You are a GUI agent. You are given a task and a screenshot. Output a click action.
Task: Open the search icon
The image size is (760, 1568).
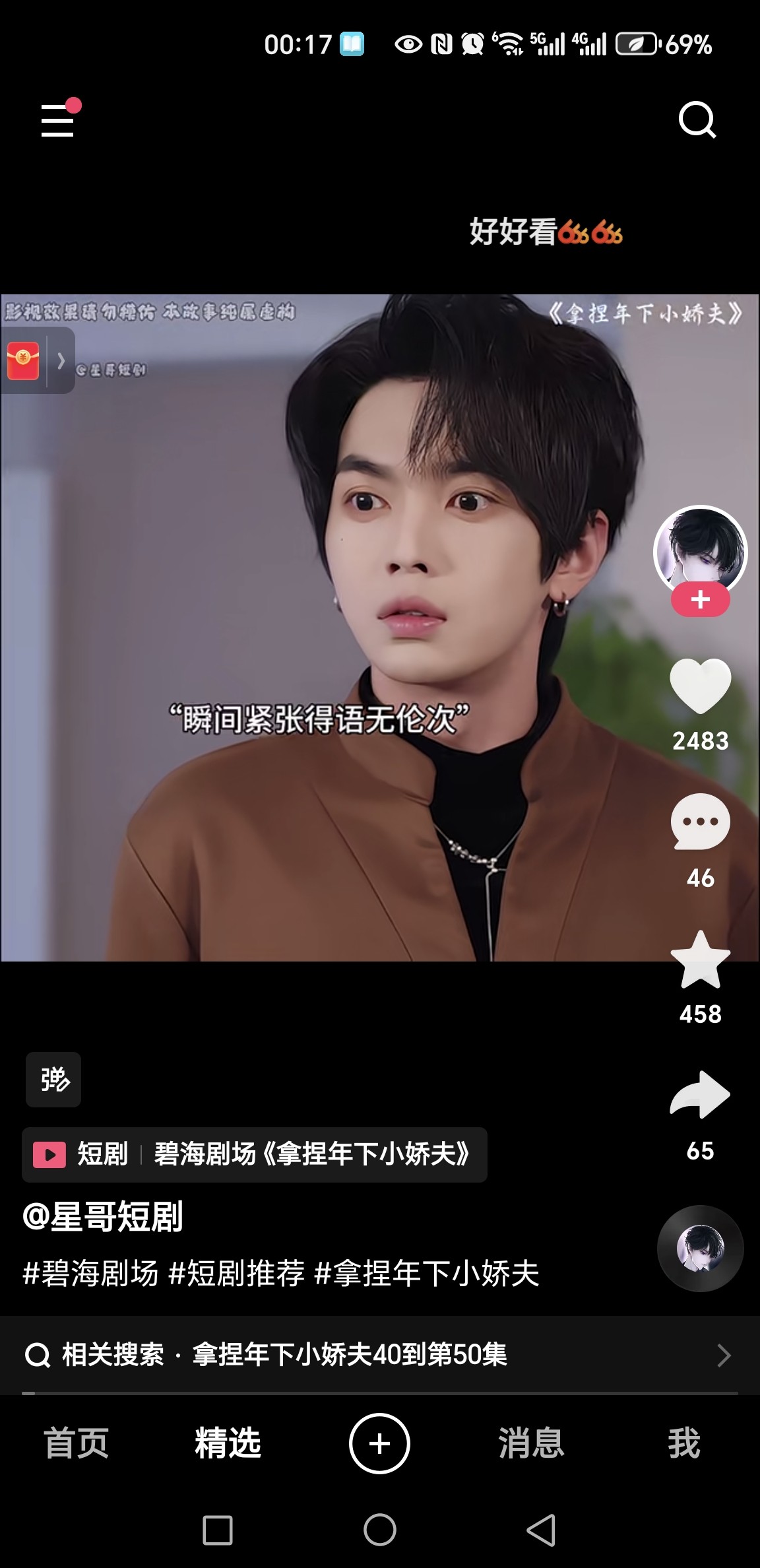tap(697, 119)
